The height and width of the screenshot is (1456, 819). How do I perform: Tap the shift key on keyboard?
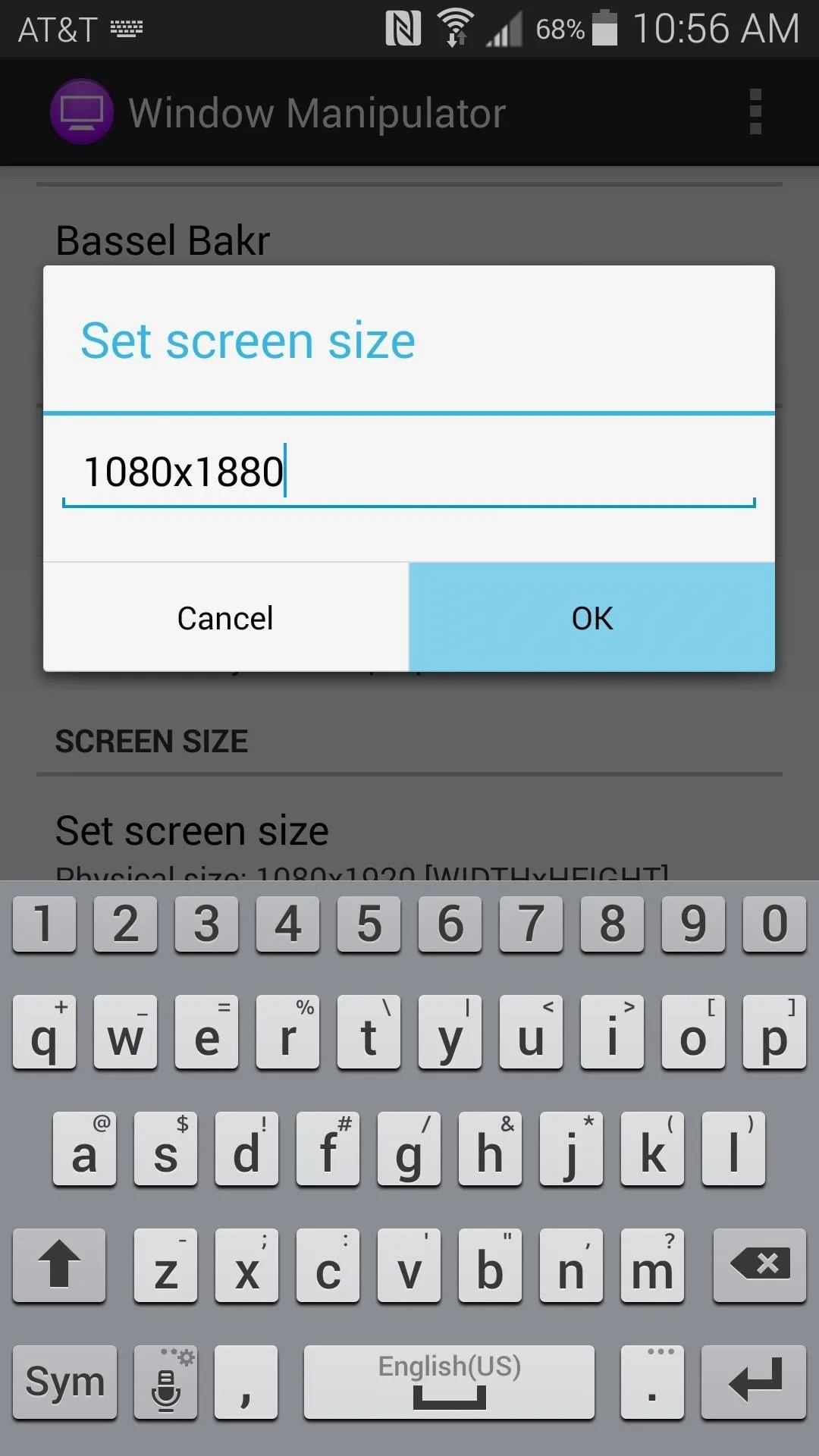click(x=59, y=1265)
